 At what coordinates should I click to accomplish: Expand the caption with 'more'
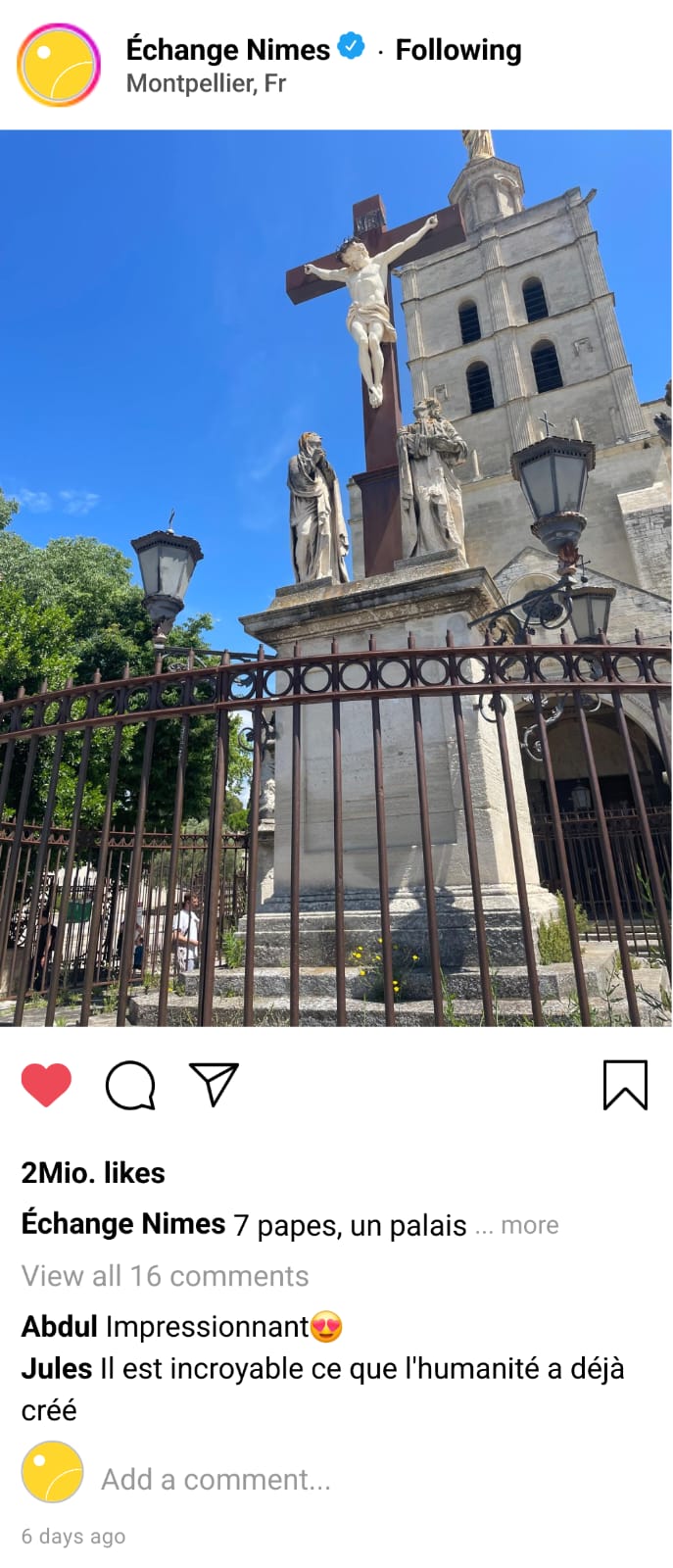529,1225
